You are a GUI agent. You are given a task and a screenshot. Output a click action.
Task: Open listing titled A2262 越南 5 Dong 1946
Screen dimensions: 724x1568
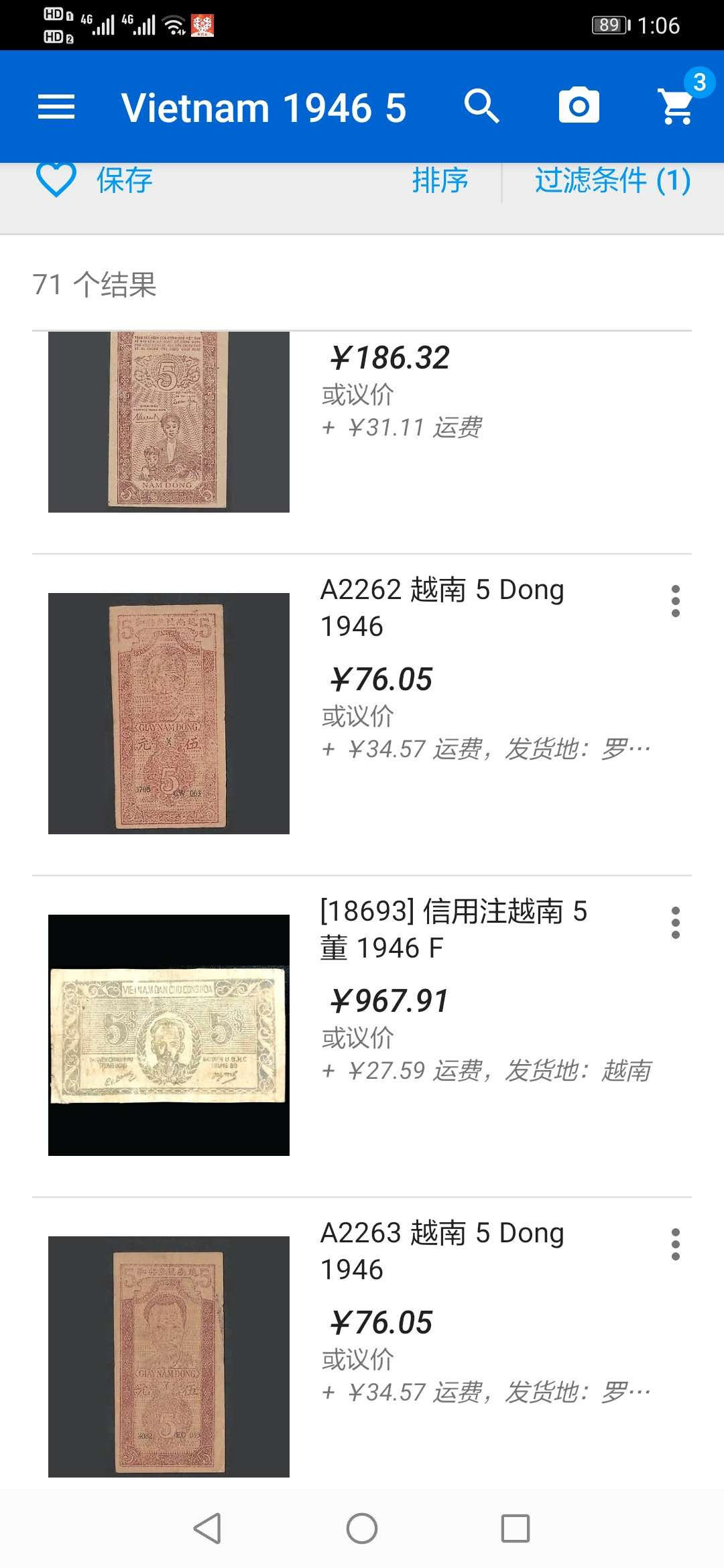[x=442, y=608]
